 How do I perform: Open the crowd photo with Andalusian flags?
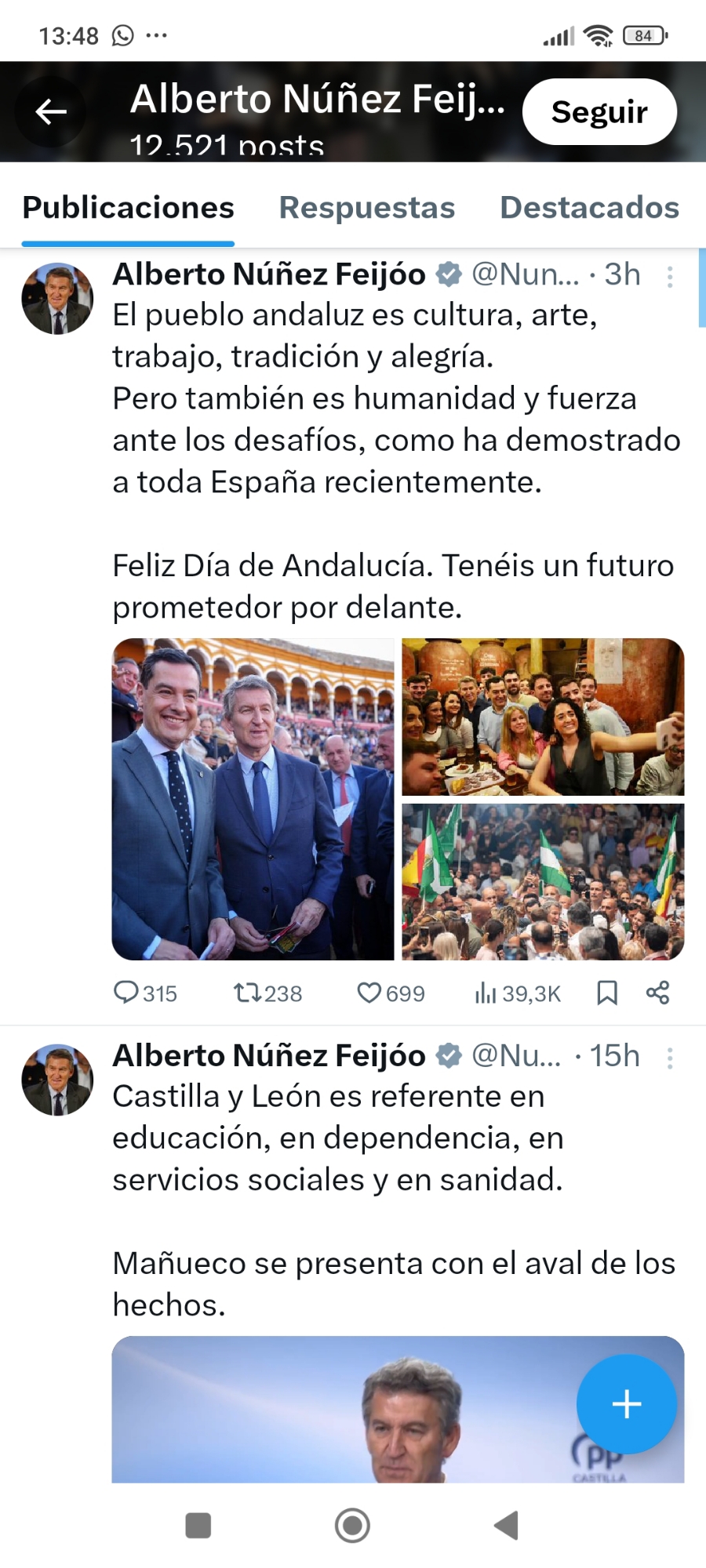click(x=543, y=881)
